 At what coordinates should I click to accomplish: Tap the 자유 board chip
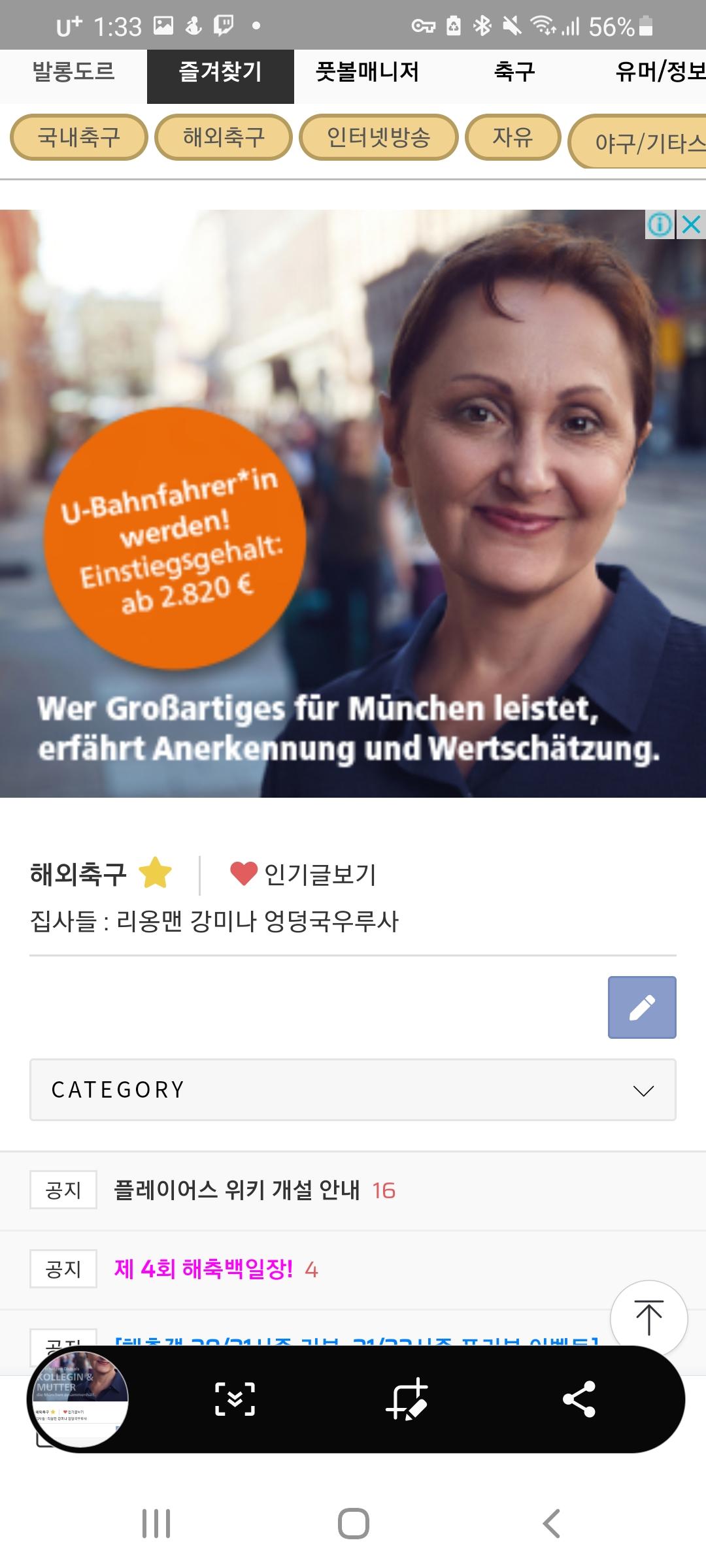tap(513, 137)
